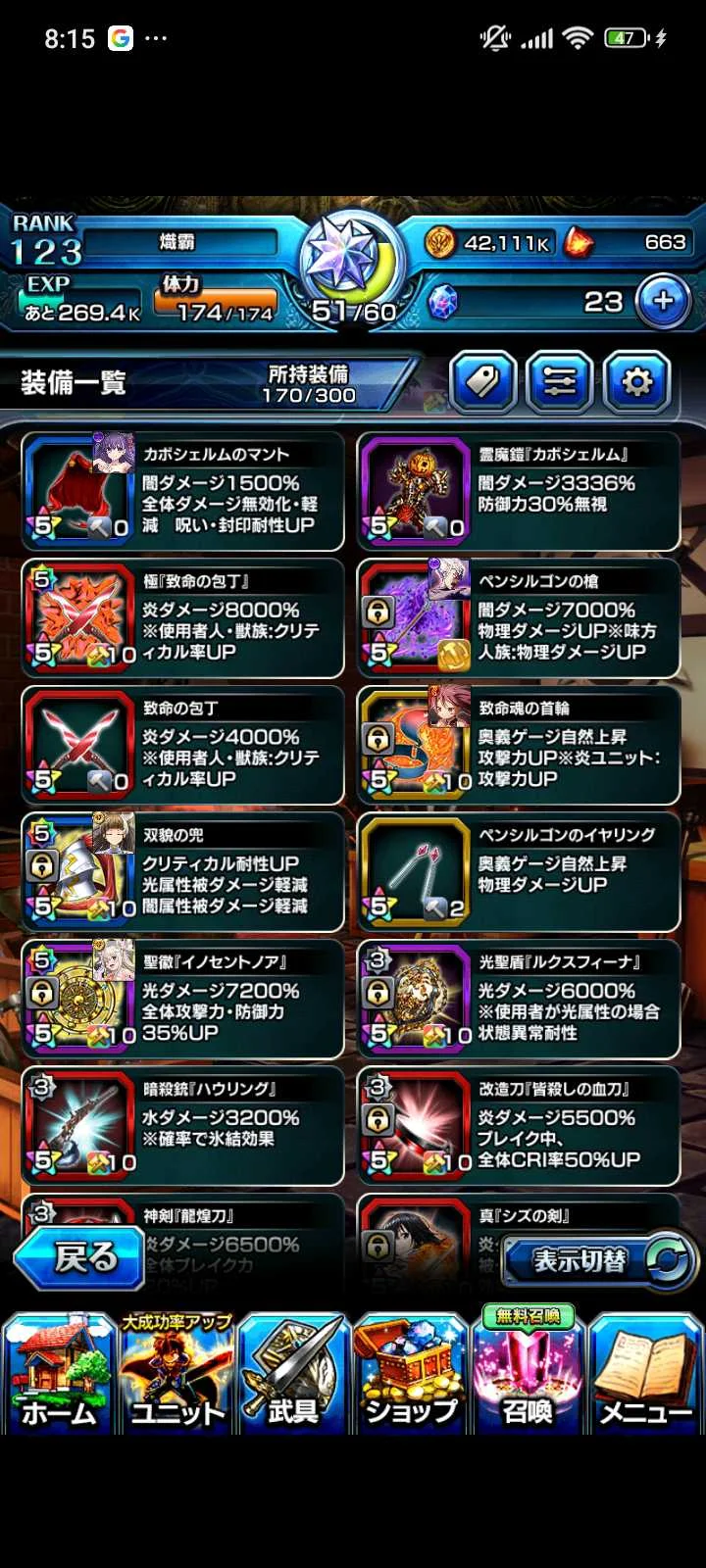Open 暗殺銃『ハウリング』 equipment
This screenshot has width=706, height=1568.
pyautogui.click(x=182, y=1125)
